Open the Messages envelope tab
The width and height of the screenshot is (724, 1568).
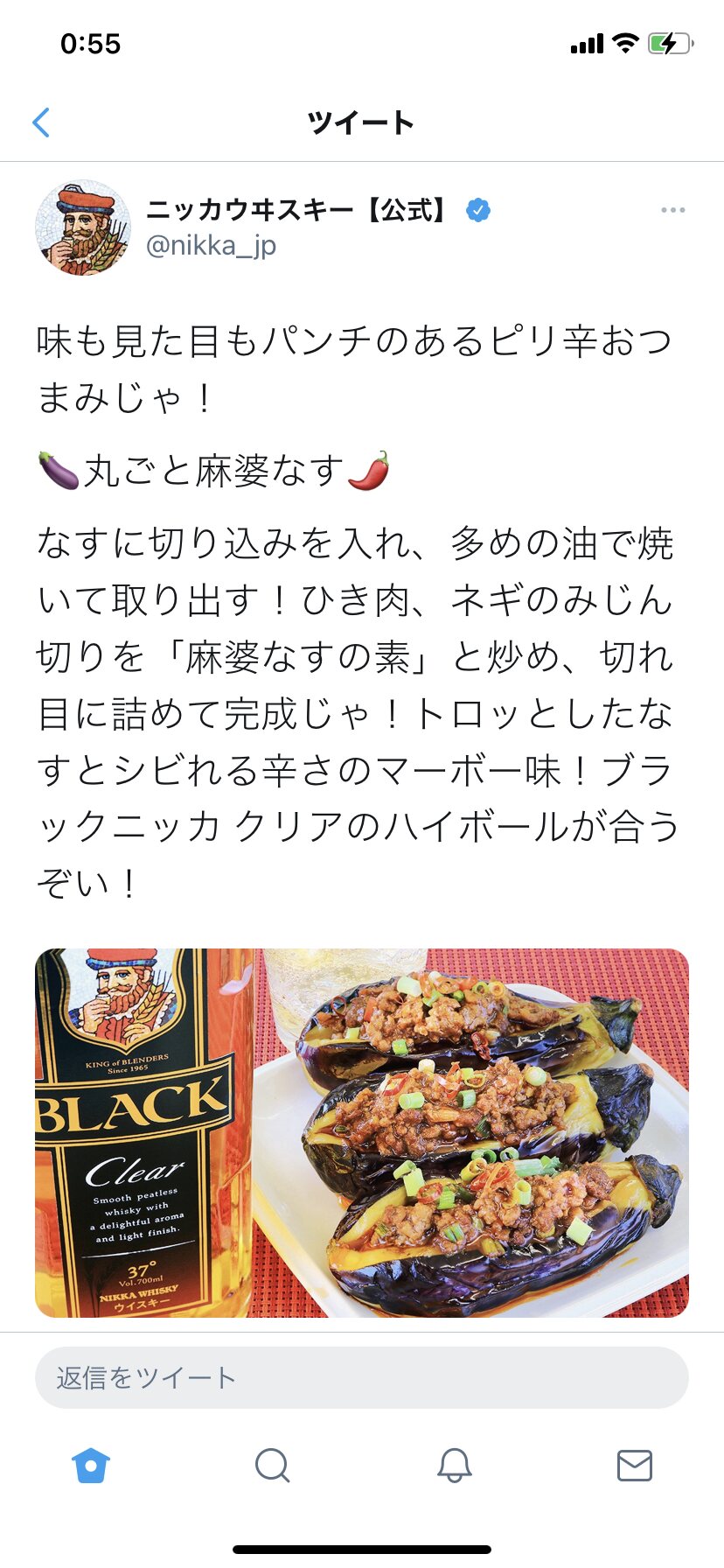pos(634,1465)
